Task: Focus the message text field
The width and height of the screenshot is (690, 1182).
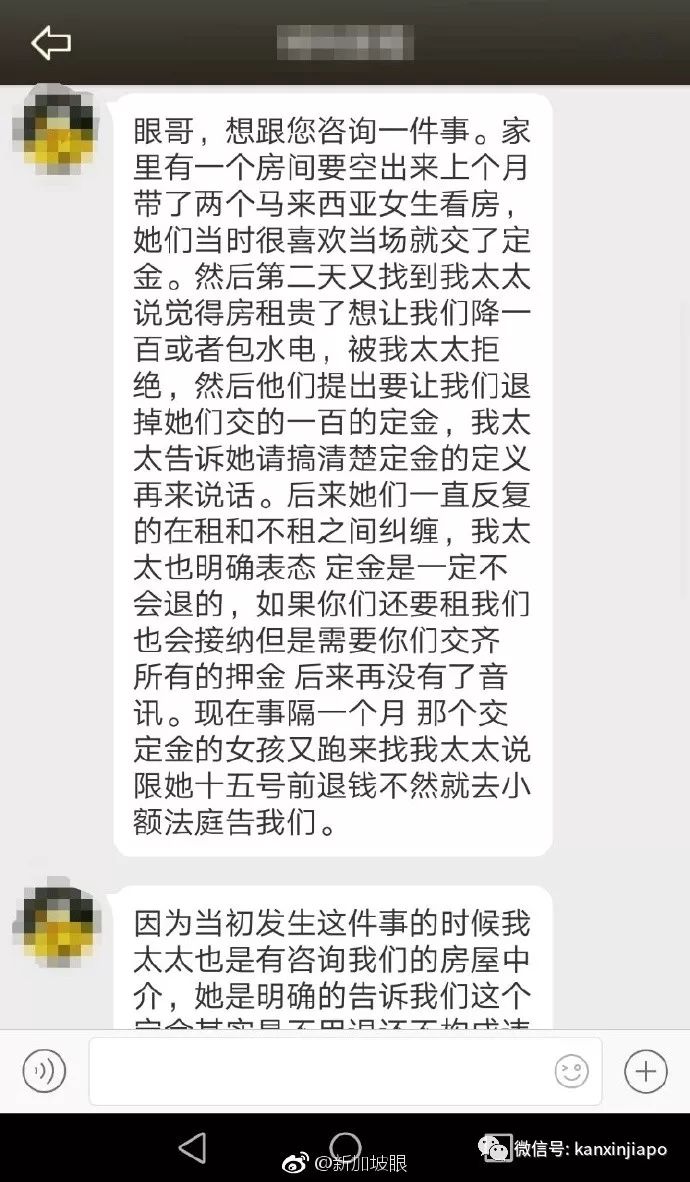Action: (320, 1071)
